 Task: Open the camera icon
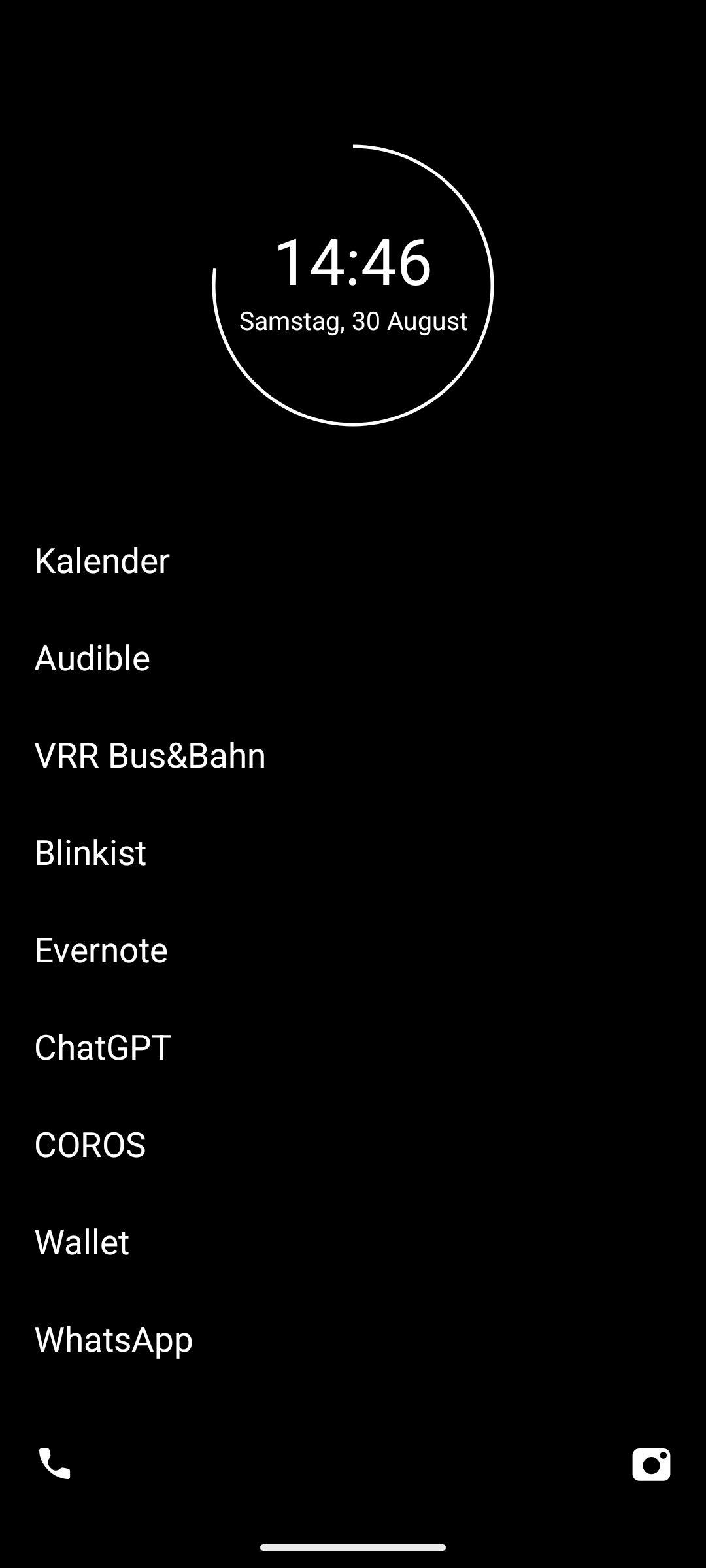coord(651,1464)
